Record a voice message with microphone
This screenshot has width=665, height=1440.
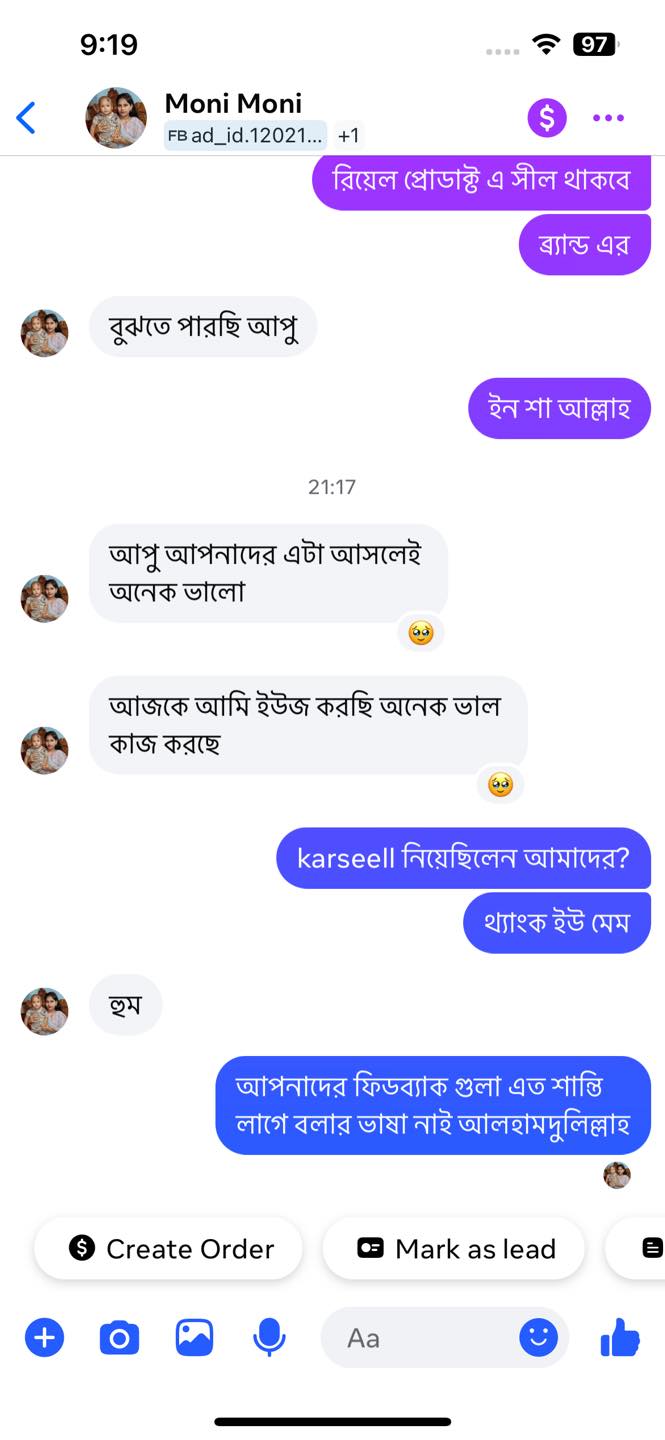coord(269,1337)
